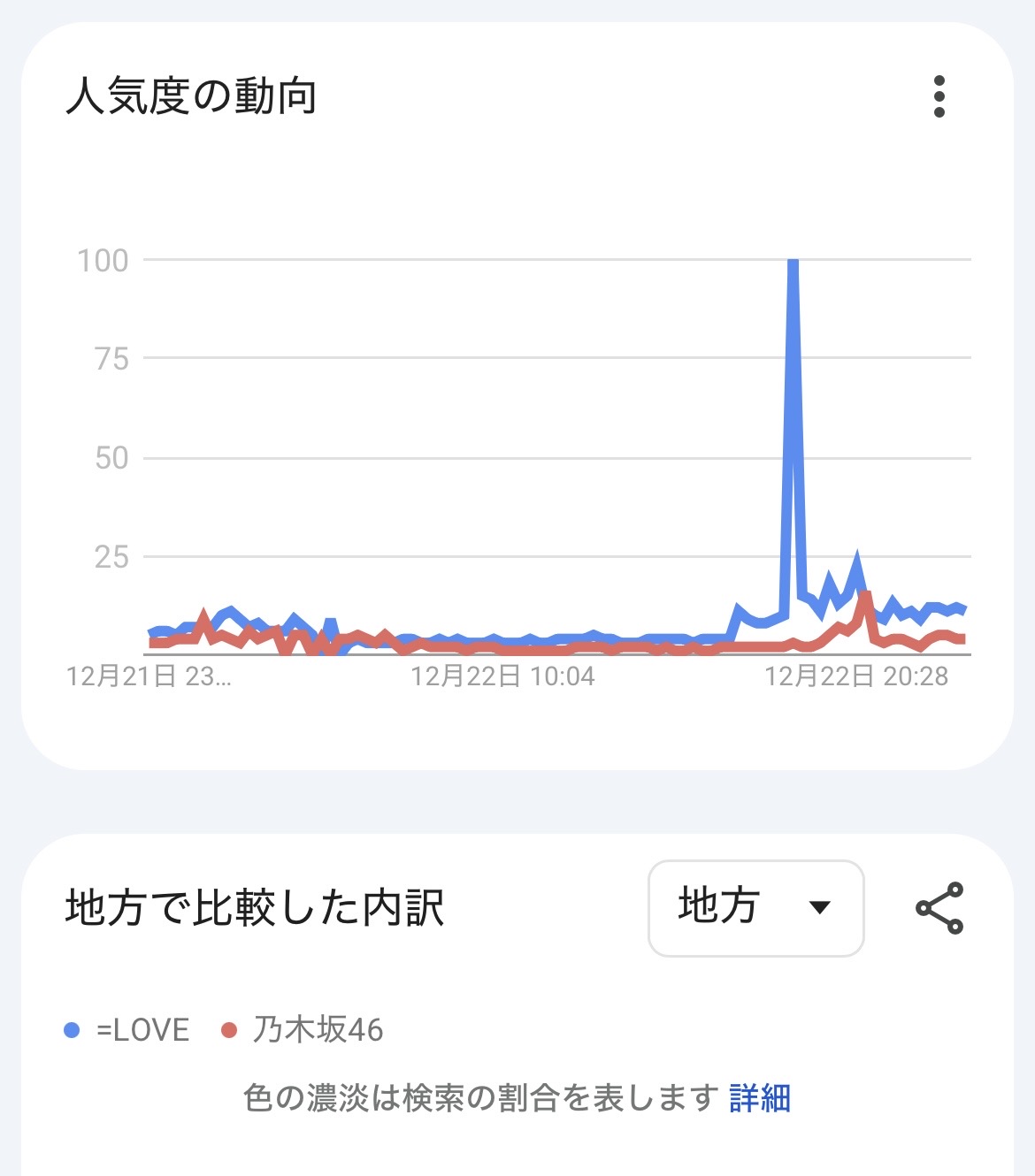Open overflow menu on 人気度の動向 card

pyautogui.click(x=939, y=96)
